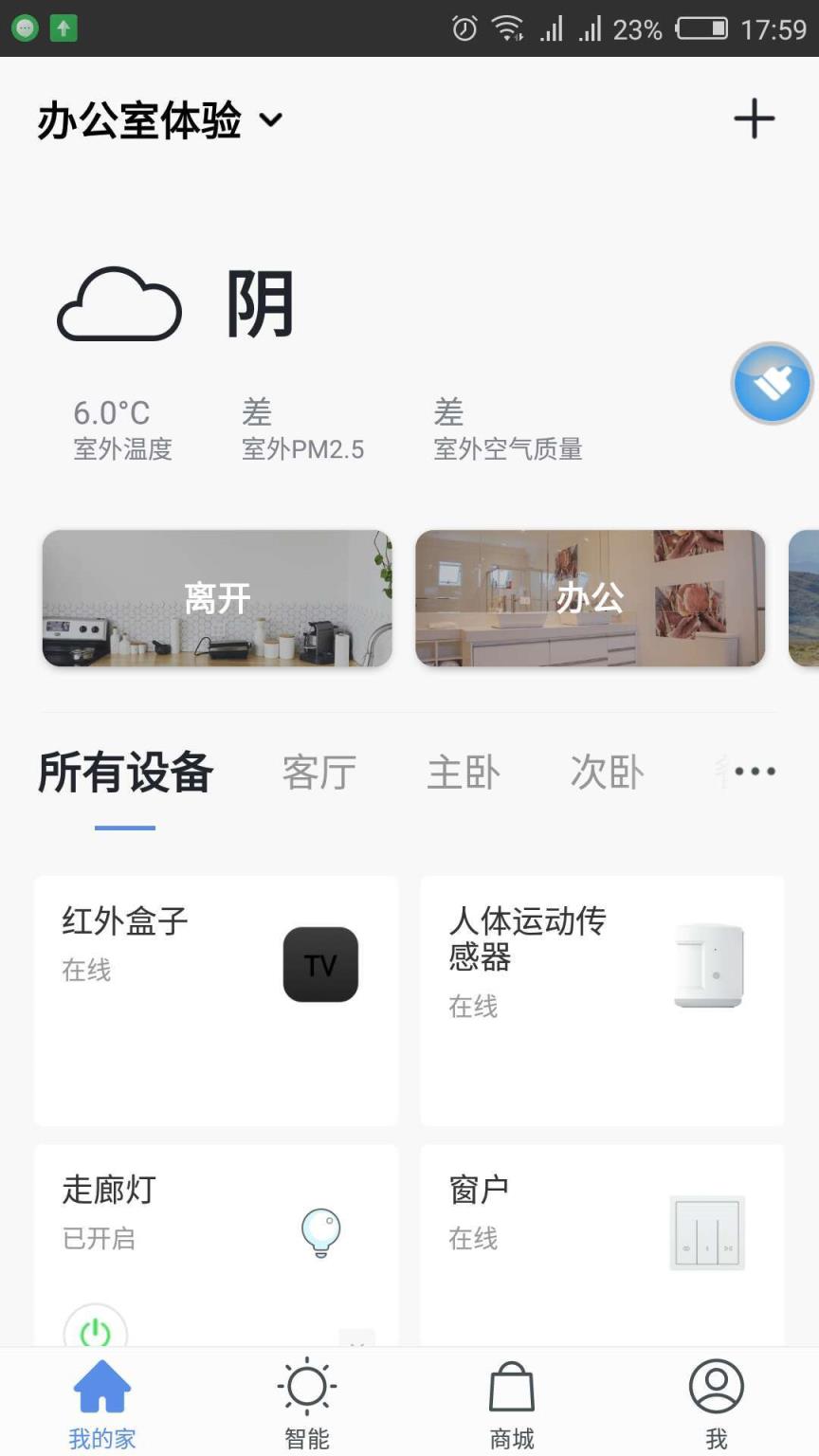Select the 次卧 room tab
Image resolution: width=819 pixels, height=1456 pixels.
[x=607, y=772]
